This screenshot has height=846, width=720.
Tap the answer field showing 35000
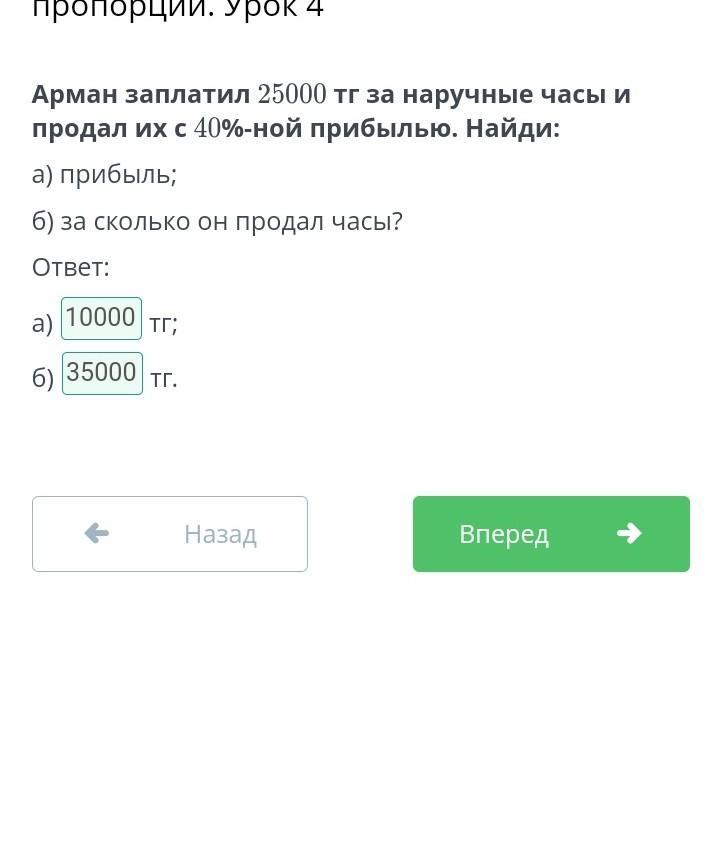[x=102, y=373]
